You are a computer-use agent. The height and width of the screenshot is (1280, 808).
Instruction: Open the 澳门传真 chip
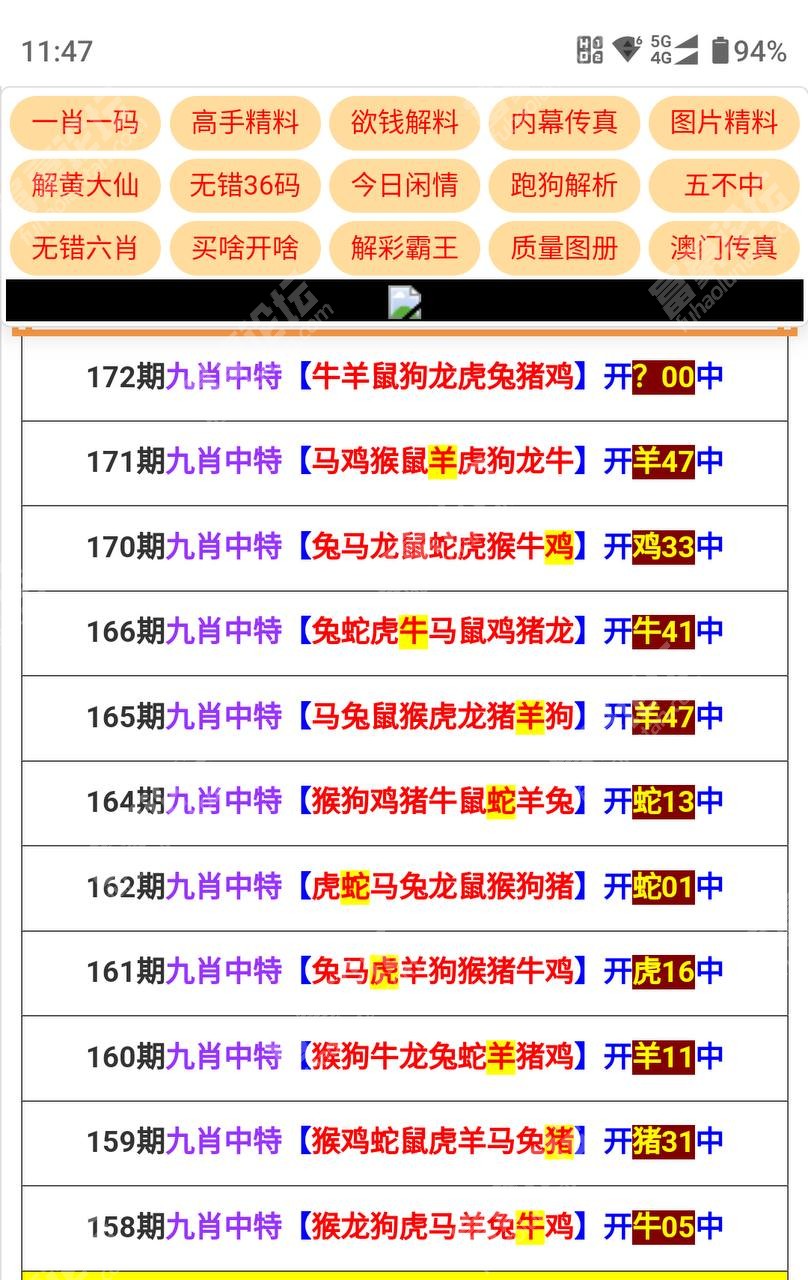(x=724, y=247)
